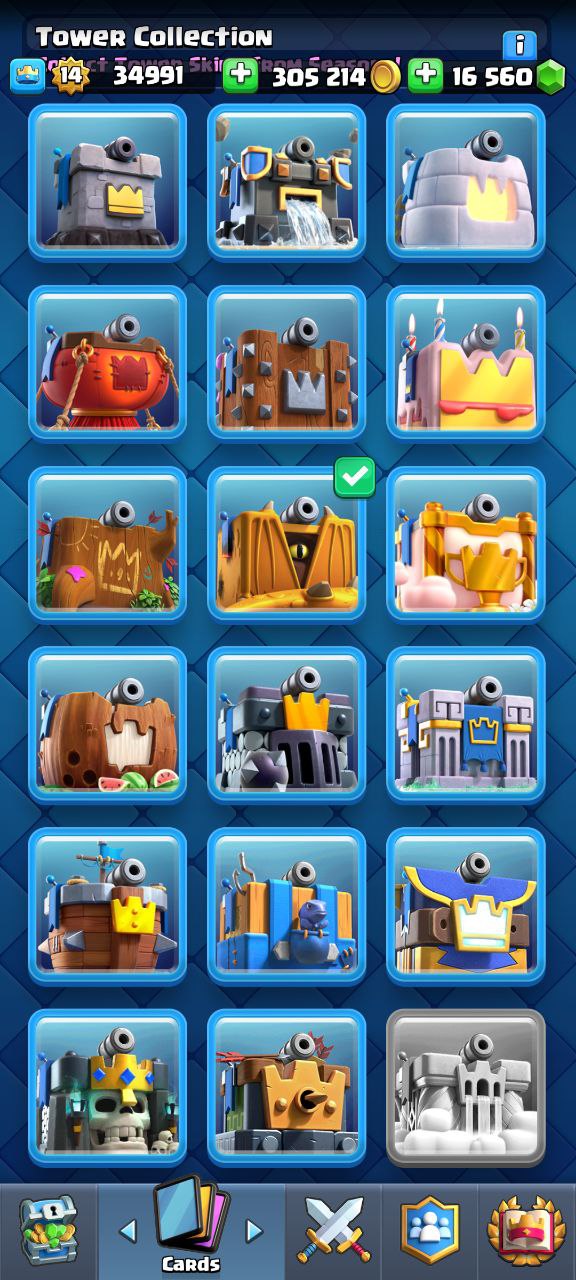Choose the golden trophy tower skin
Image resolution: width=576 pixels, height=1280 pixels.
466,544
